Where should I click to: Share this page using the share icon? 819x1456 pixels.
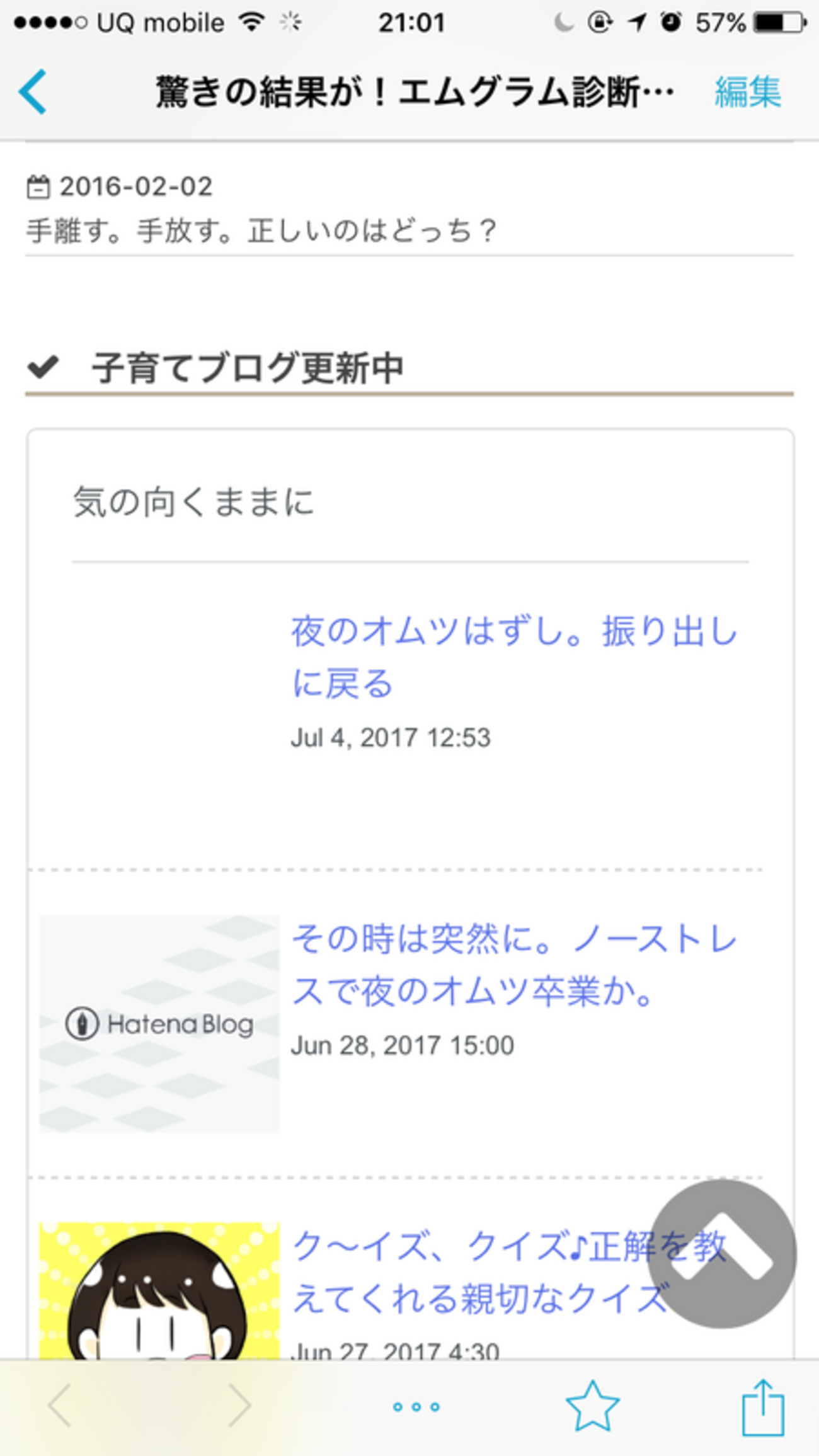point(762,1407)
